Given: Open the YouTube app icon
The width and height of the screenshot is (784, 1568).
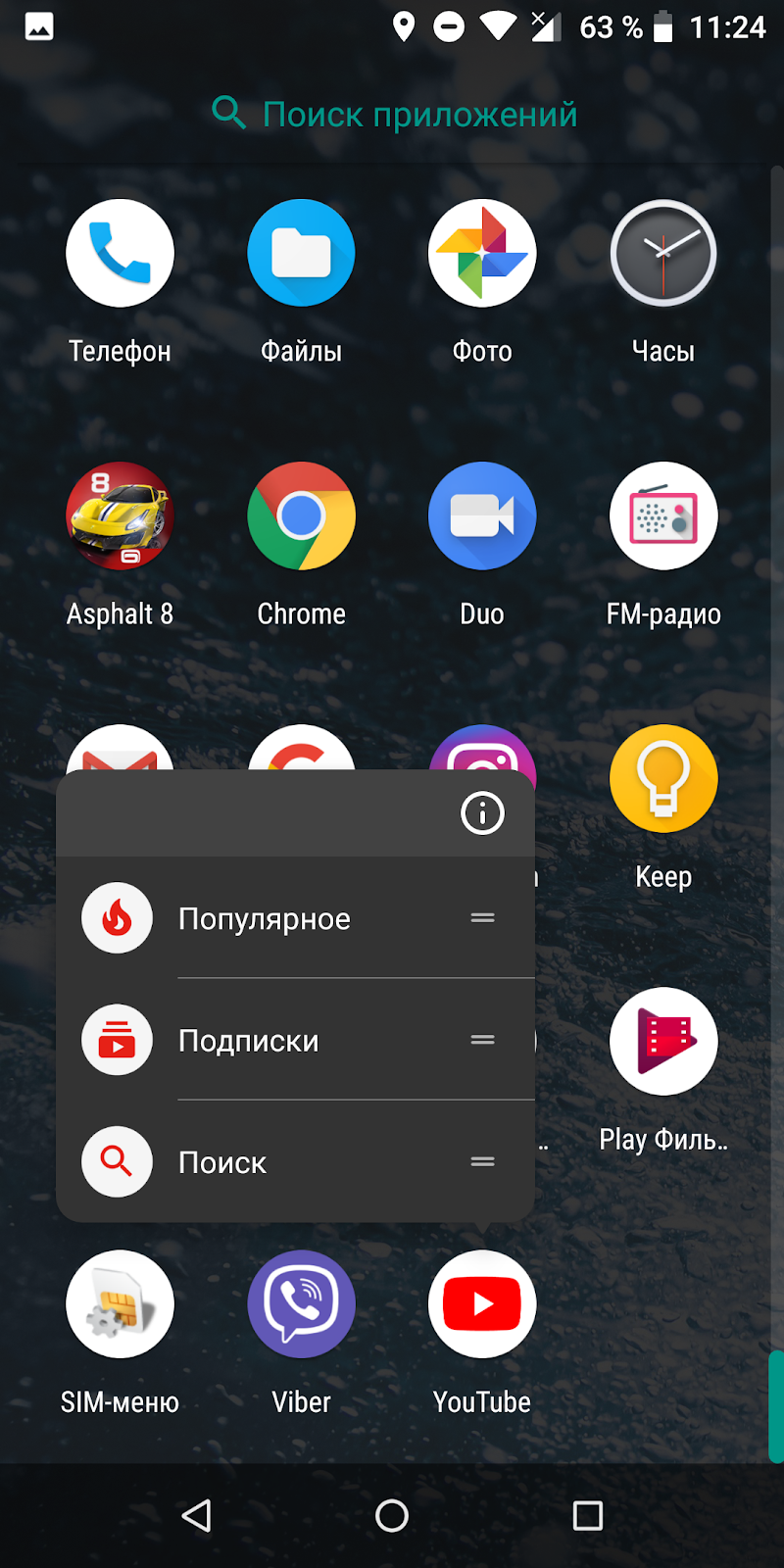Looking at the screenshot, I should tap(482, 1304).
